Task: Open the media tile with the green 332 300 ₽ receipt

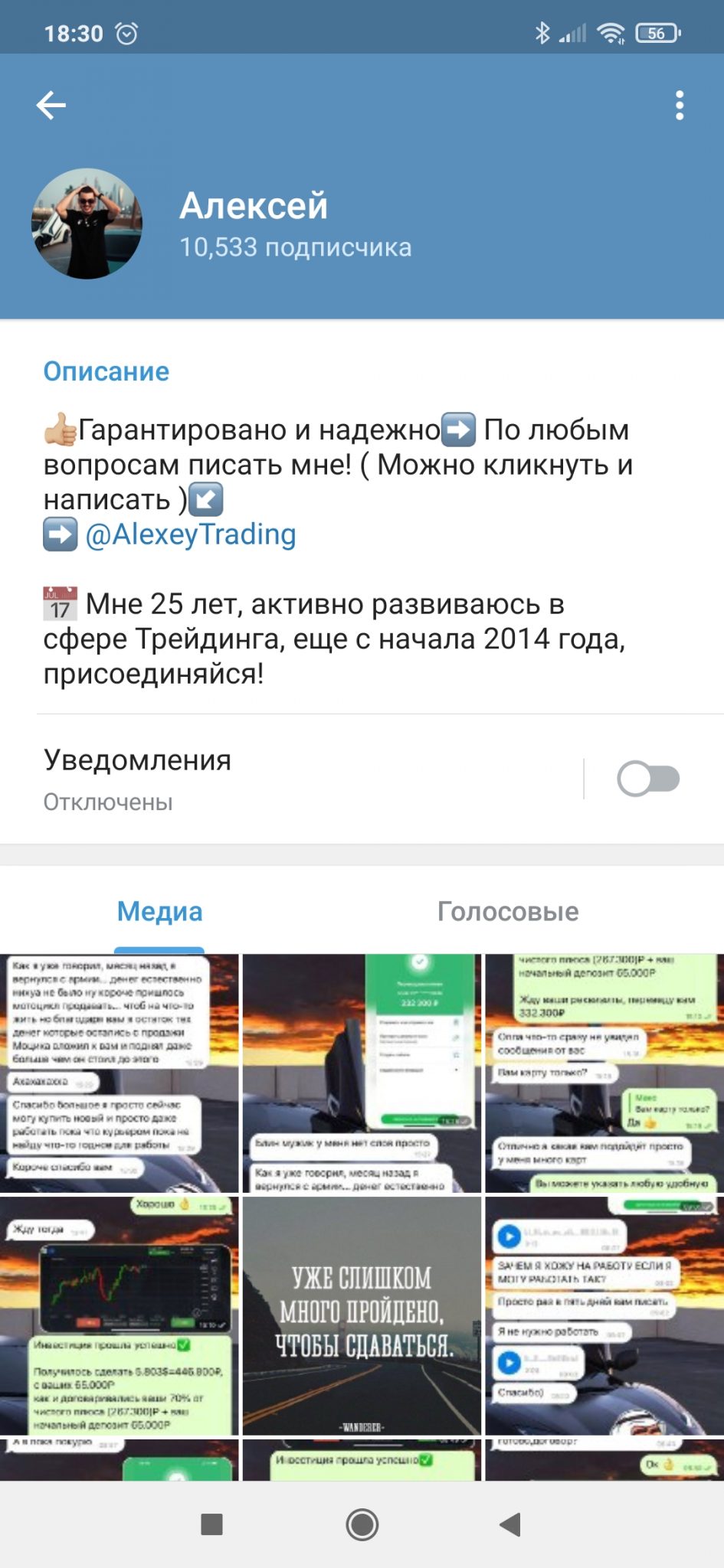Action: 362,1073
